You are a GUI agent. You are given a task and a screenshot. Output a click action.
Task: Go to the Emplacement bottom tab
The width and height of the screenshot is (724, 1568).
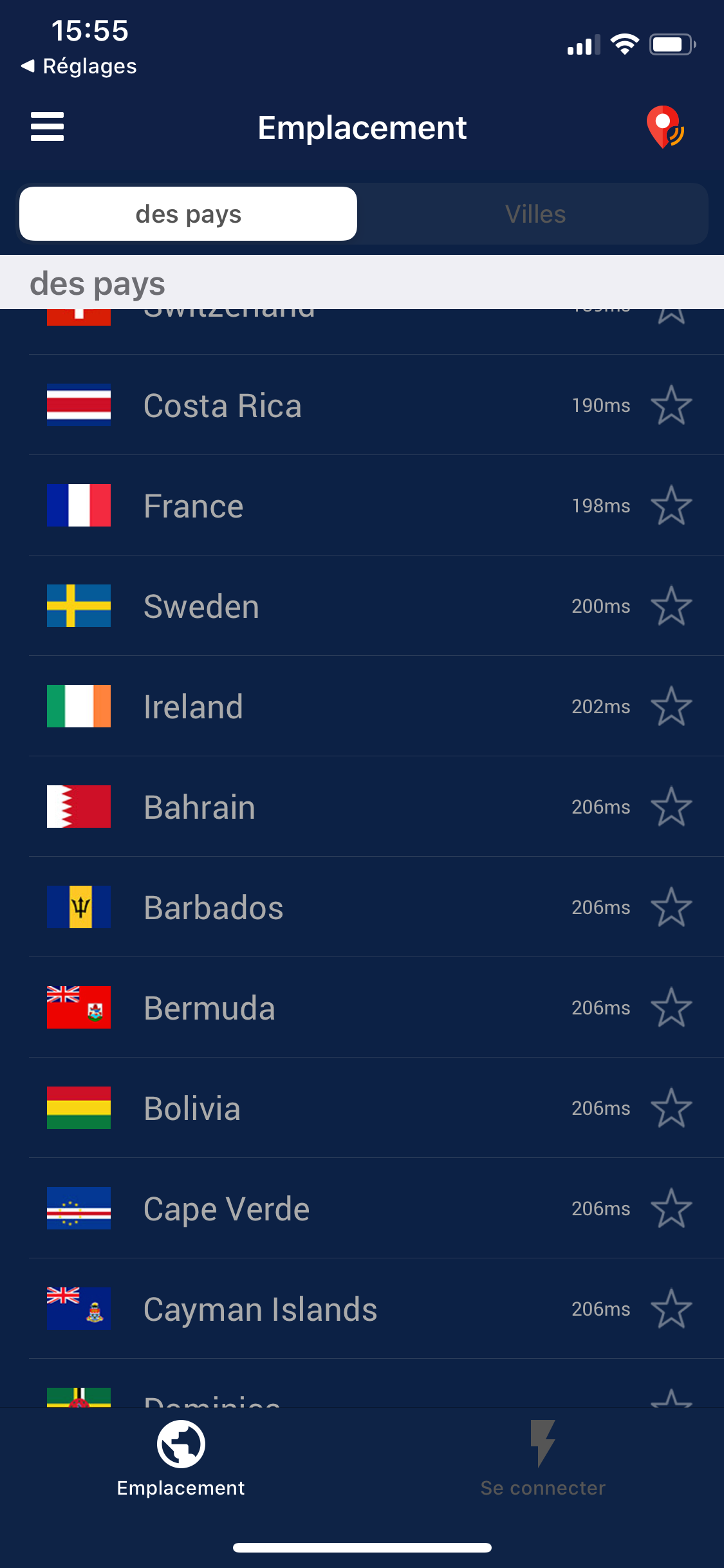tap(181, 1459)
